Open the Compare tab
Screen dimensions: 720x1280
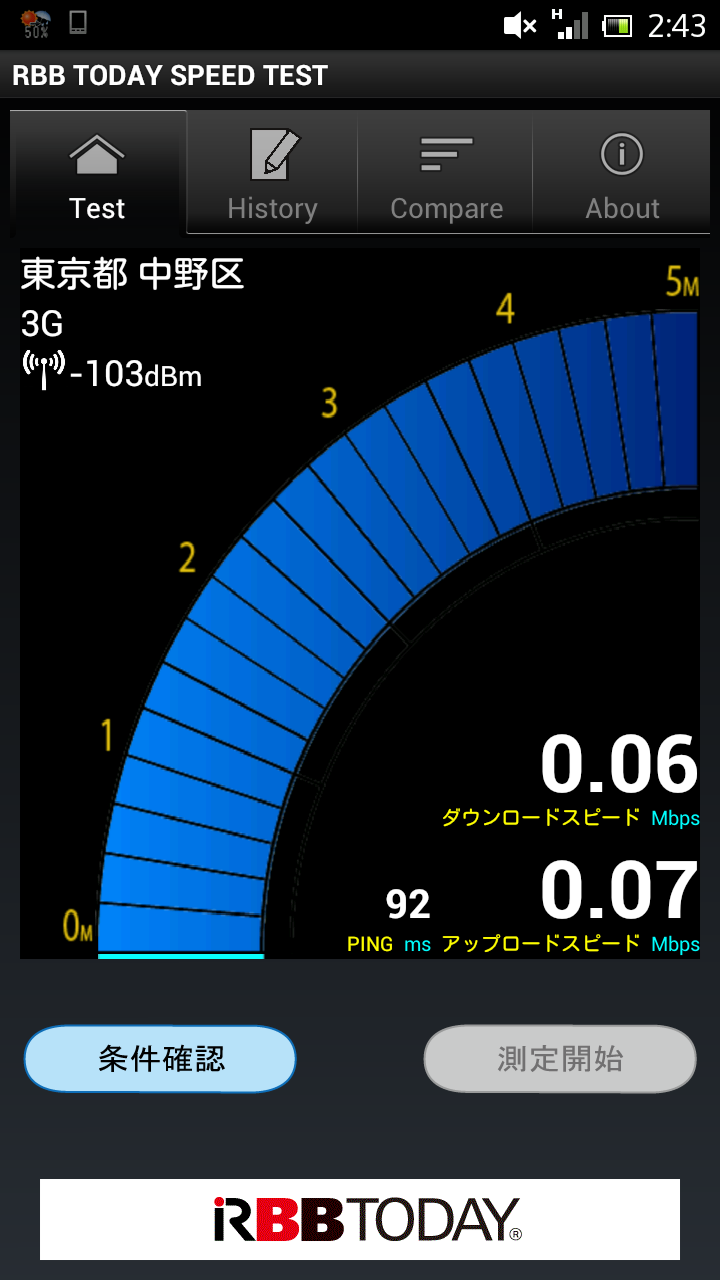pos(446,172)
